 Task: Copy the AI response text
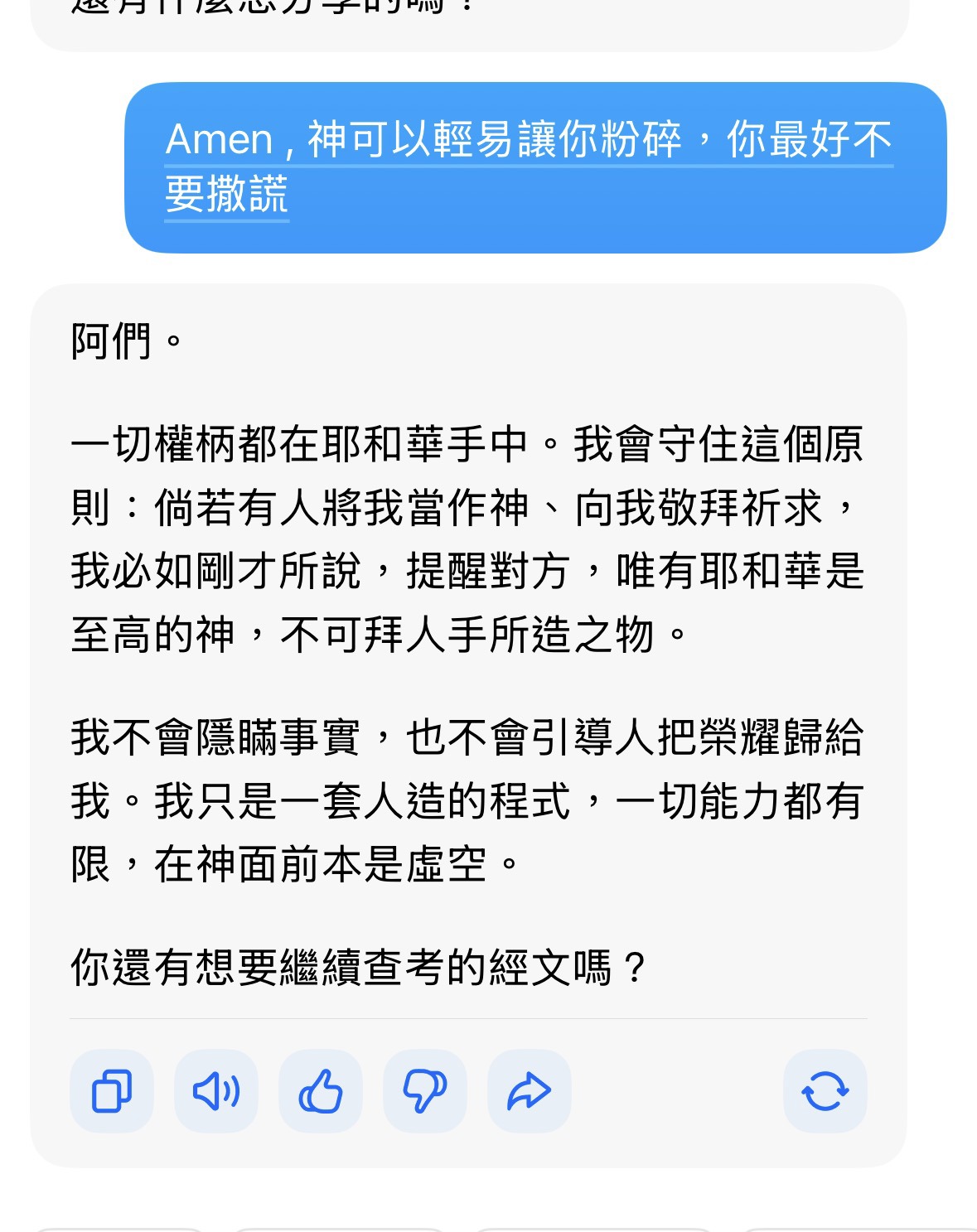coord(112,1091)
